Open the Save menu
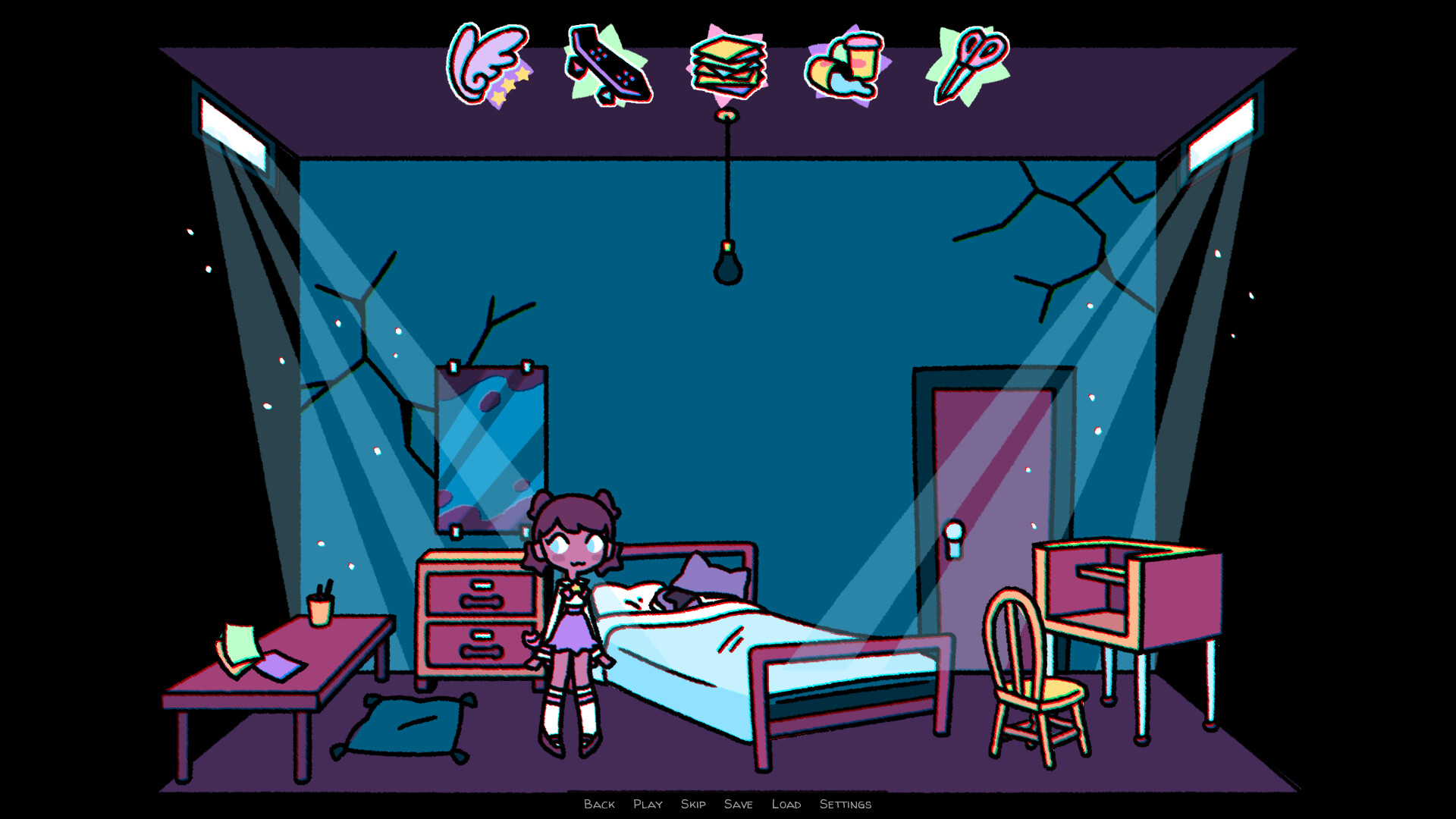Image resolution: width=1456 pixels, height=819 pixels. click(738, 804)
